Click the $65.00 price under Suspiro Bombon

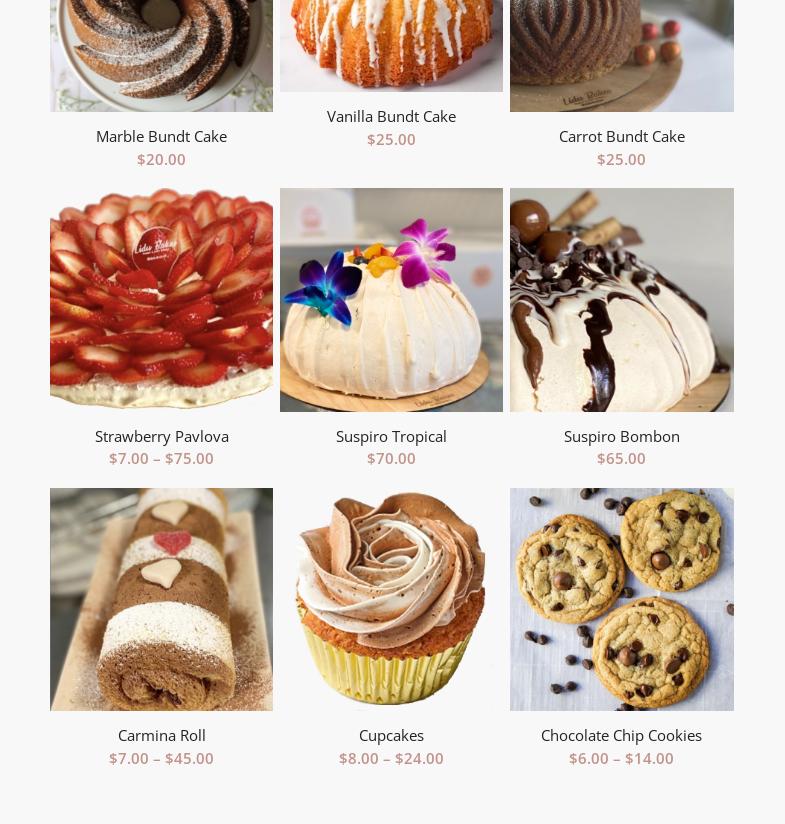pos(621,458)
